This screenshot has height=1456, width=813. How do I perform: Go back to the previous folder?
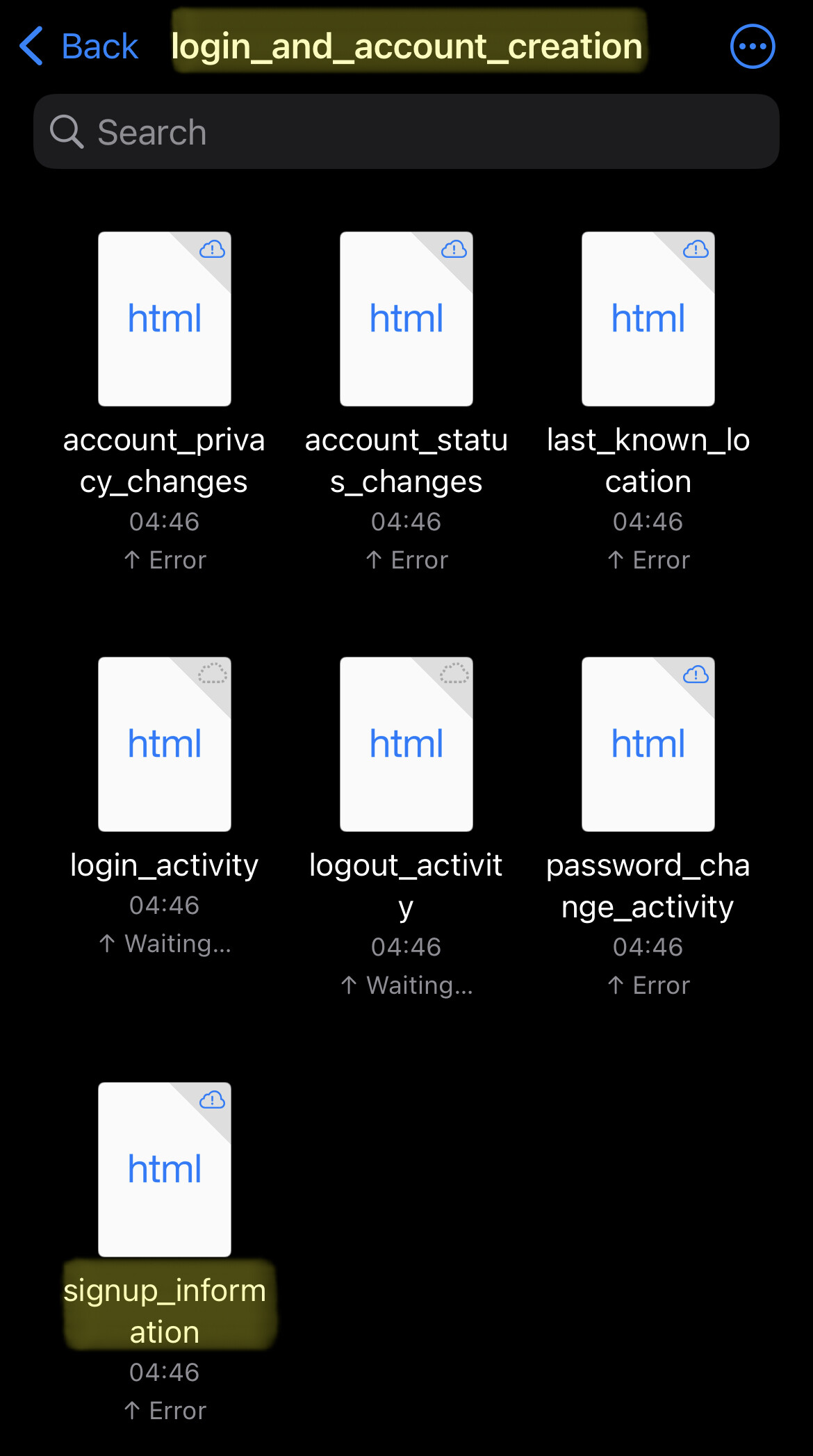point(79,47)
